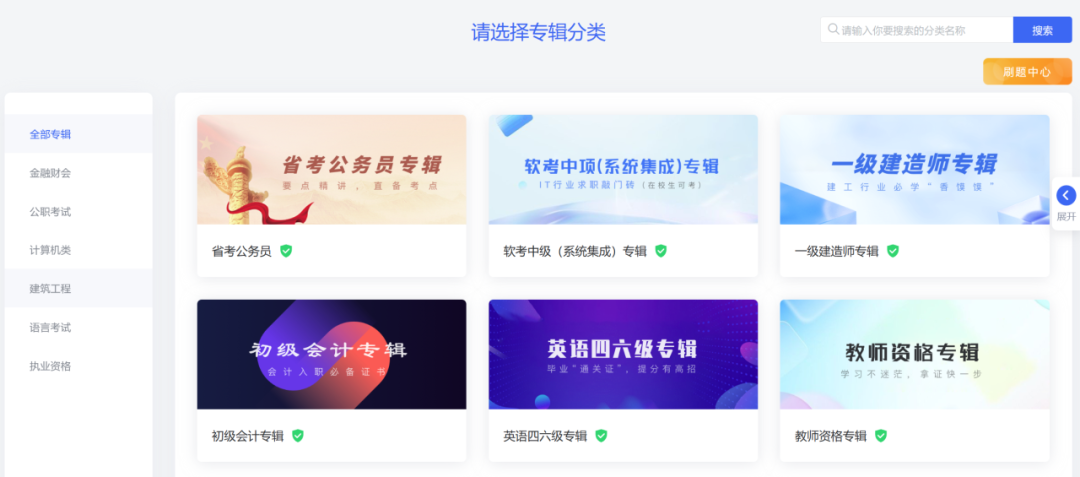Viewport: 1080px width, 477px height.
Task: Open the 一级建造师专辑 card
Action: click(914, 195)
